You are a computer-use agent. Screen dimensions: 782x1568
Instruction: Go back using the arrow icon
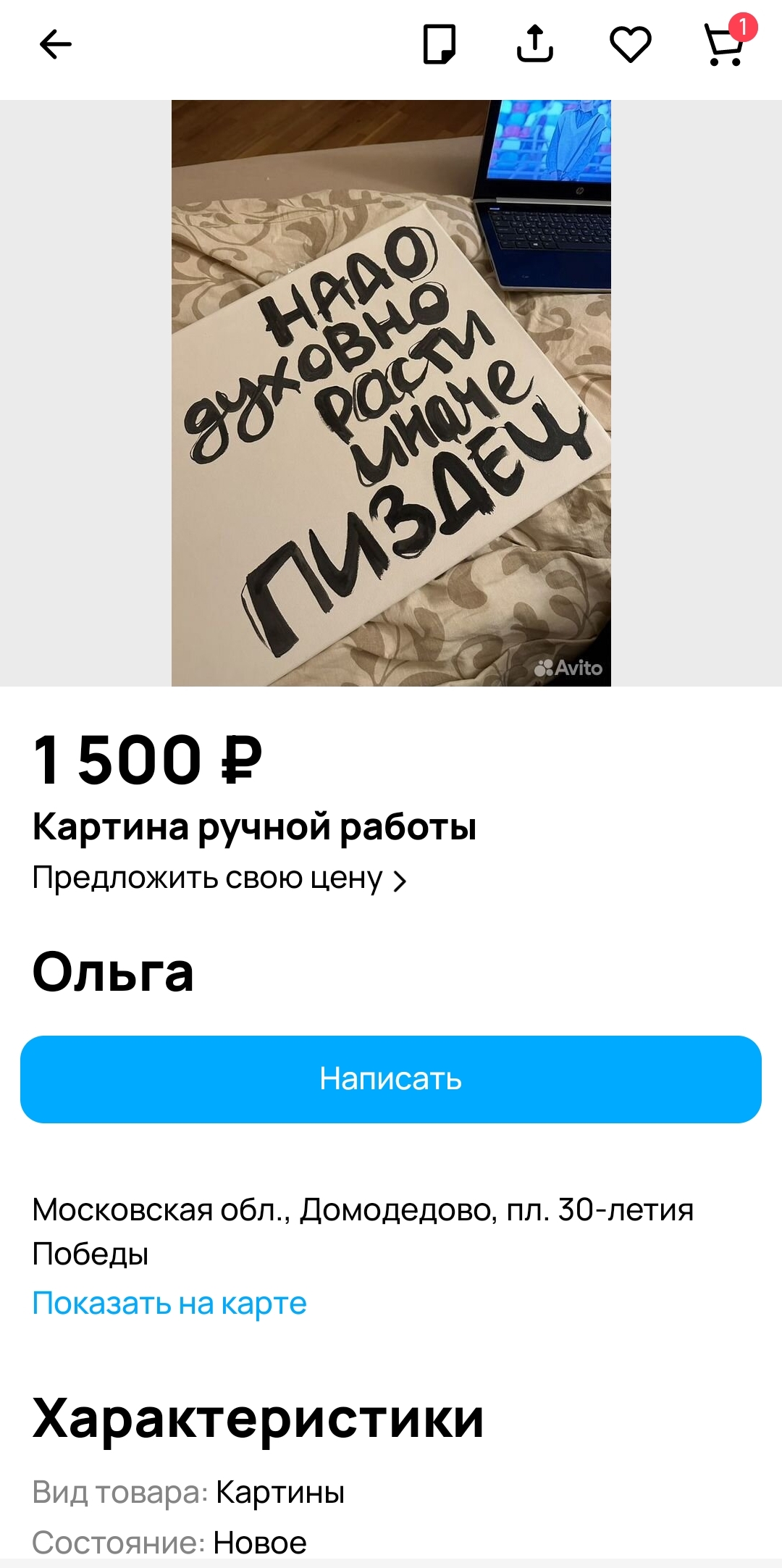click(x=55, y=45)
